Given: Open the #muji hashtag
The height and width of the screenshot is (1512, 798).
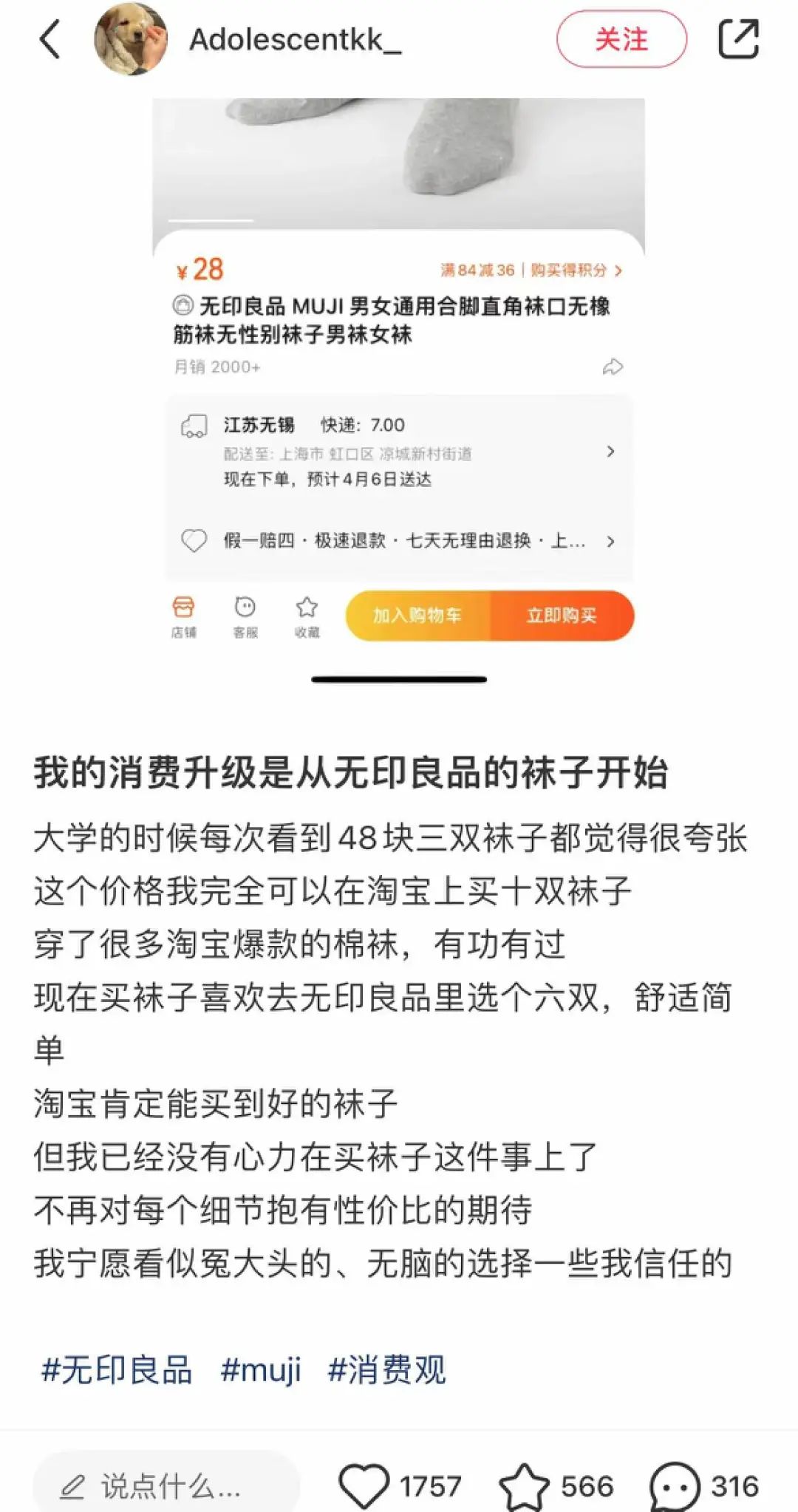Looking at the screenshot, I should (x=261, y=1370).
